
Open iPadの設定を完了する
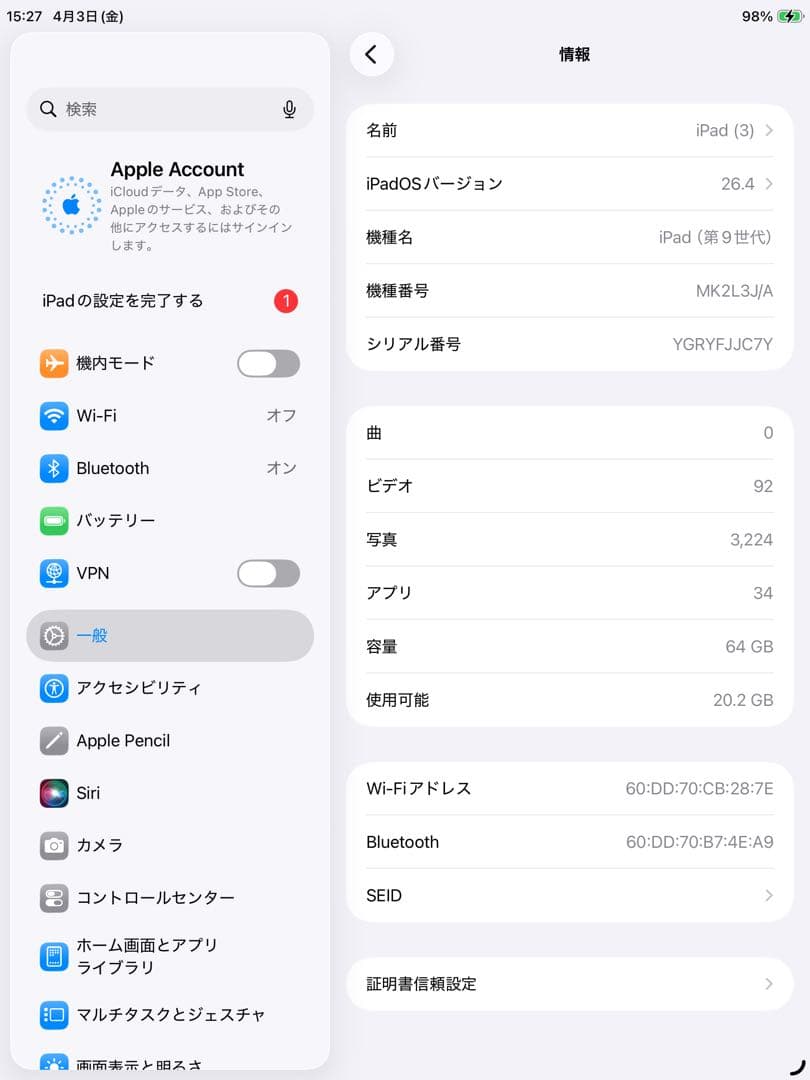169,301
